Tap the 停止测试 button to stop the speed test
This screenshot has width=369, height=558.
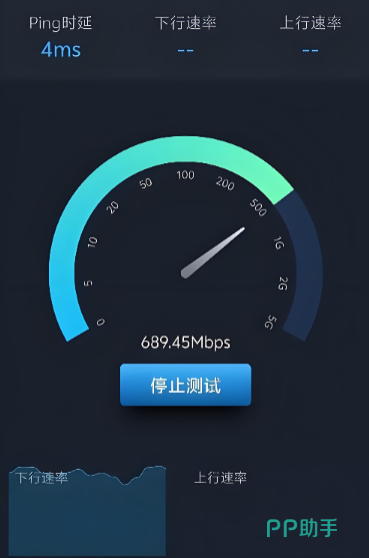click(185, 385)
